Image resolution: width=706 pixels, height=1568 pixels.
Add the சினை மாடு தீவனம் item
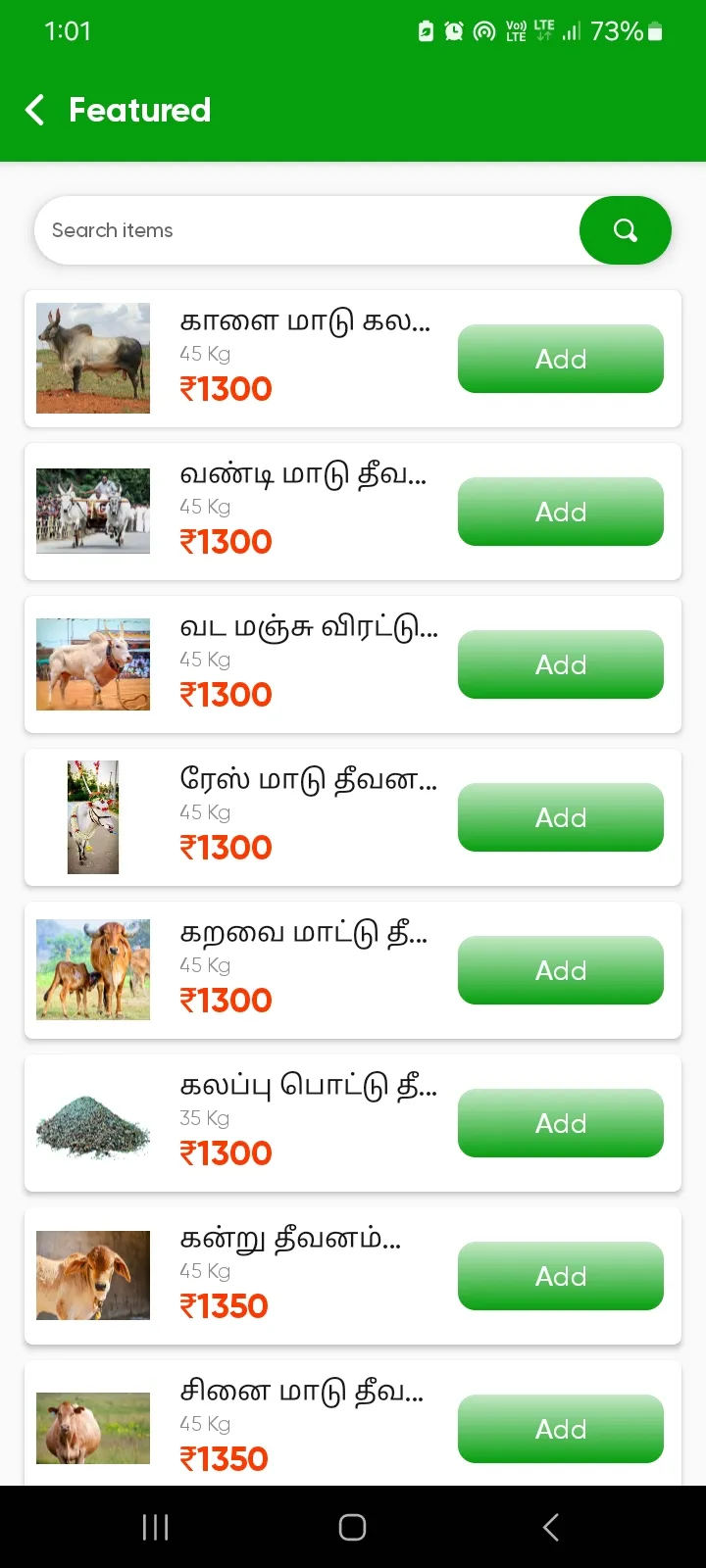pyautogui.click(x=560, y=1429)
